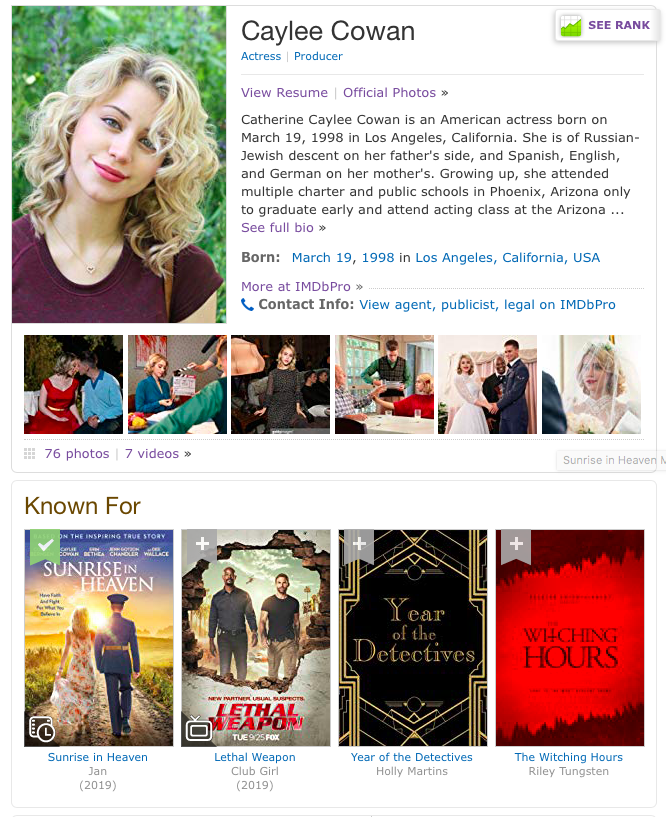Open the 7 videos link
This screenshot has width=666, height=817.
coord(152,453)
